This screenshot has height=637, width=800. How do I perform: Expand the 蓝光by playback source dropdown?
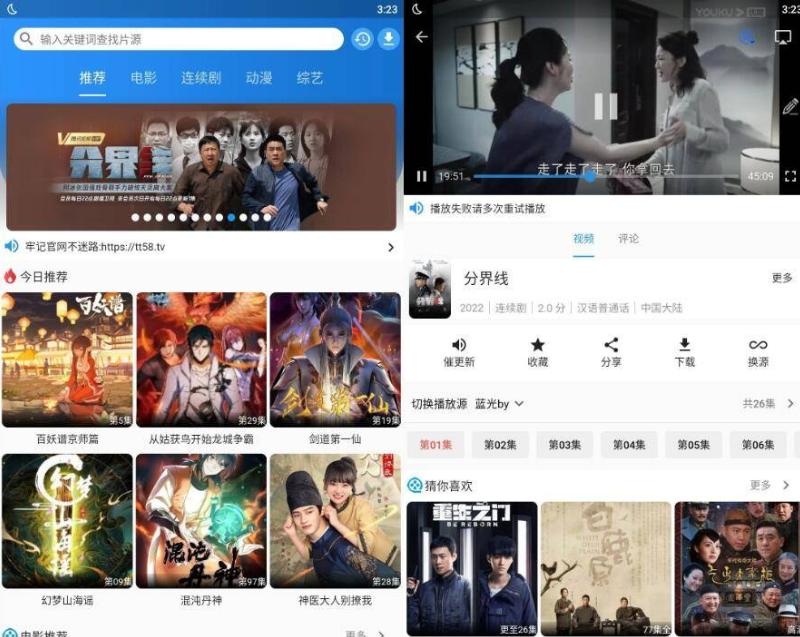point(499,404)
